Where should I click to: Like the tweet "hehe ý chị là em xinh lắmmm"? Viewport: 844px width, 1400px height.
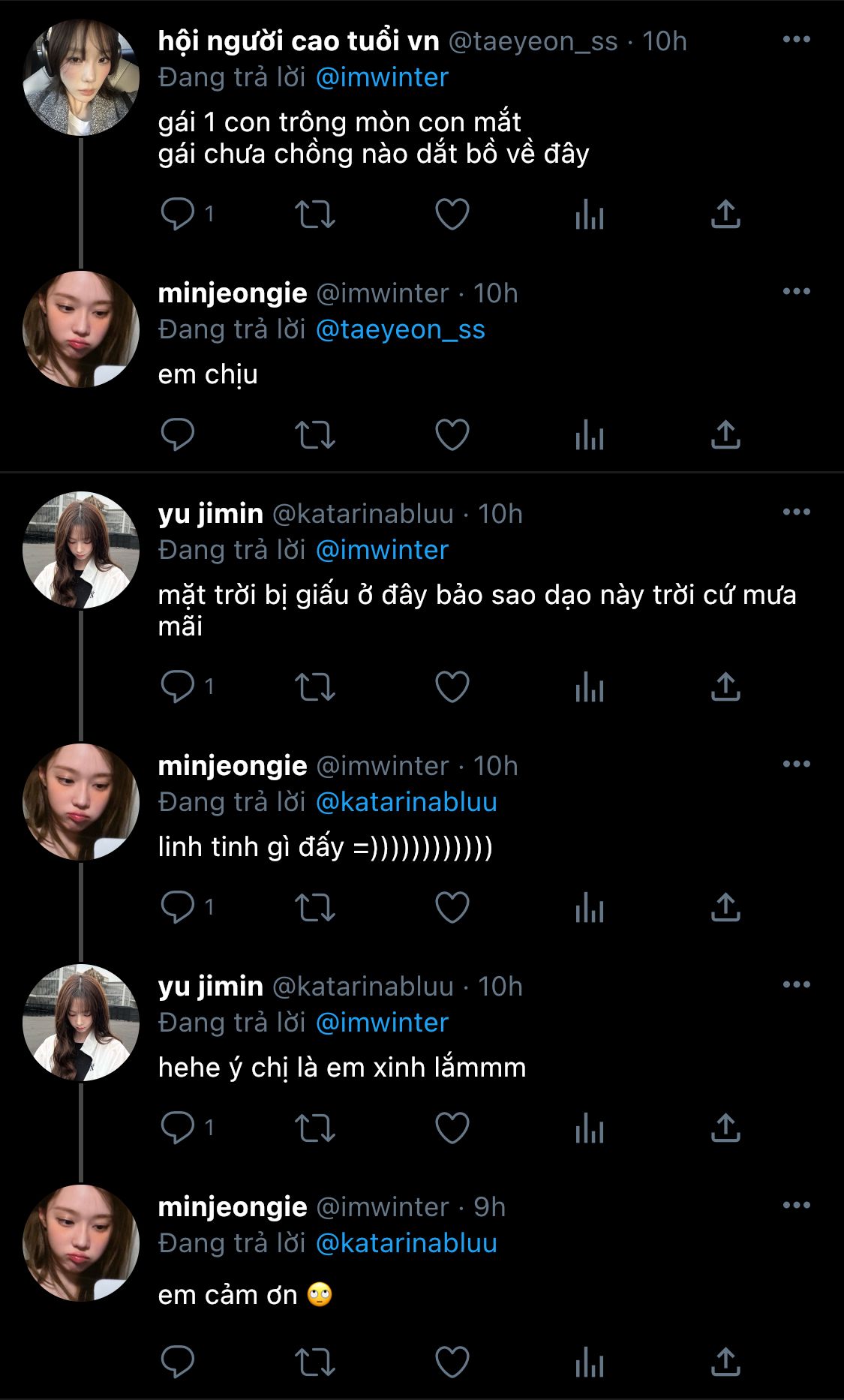point(452,1128)
